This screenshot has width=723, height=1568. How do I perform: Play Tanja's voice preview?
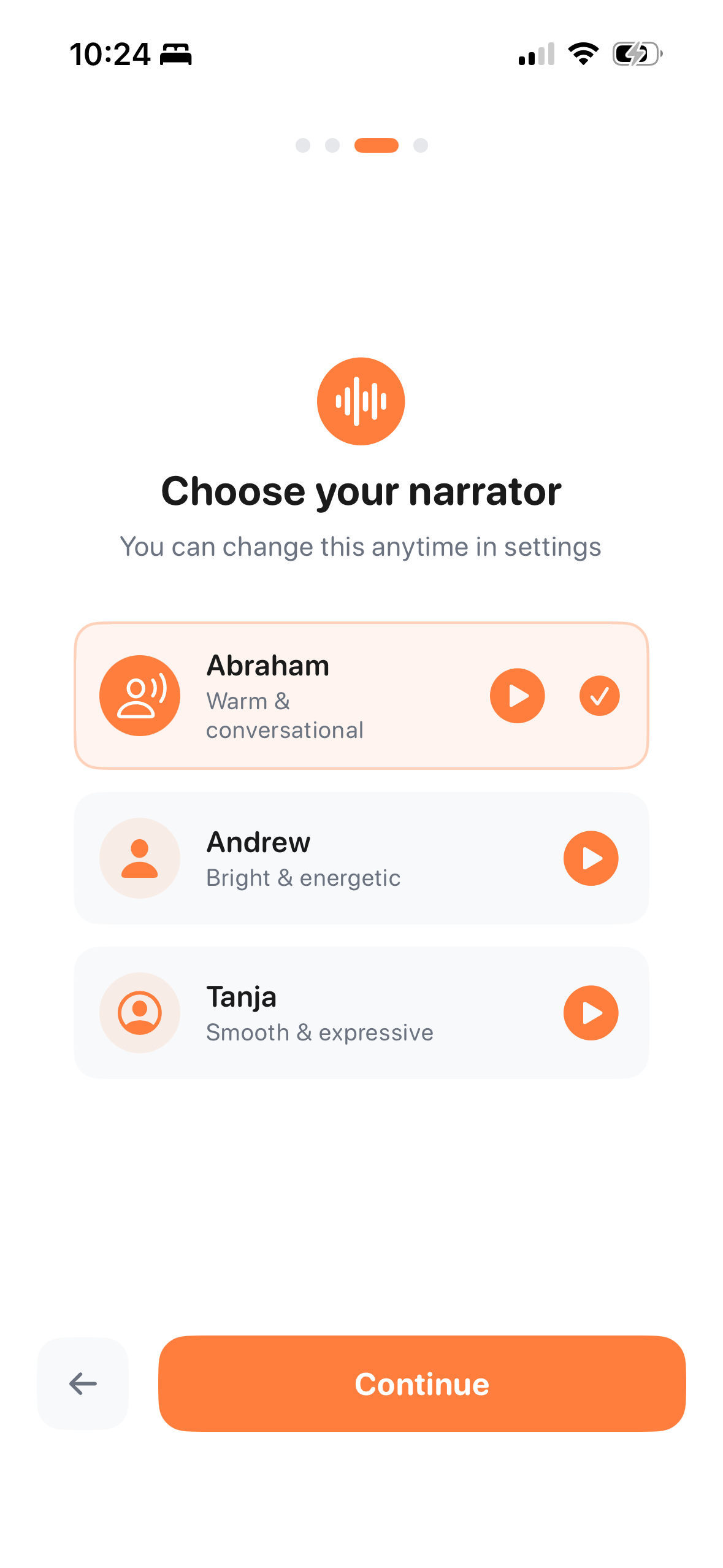tap(590, 1013)
